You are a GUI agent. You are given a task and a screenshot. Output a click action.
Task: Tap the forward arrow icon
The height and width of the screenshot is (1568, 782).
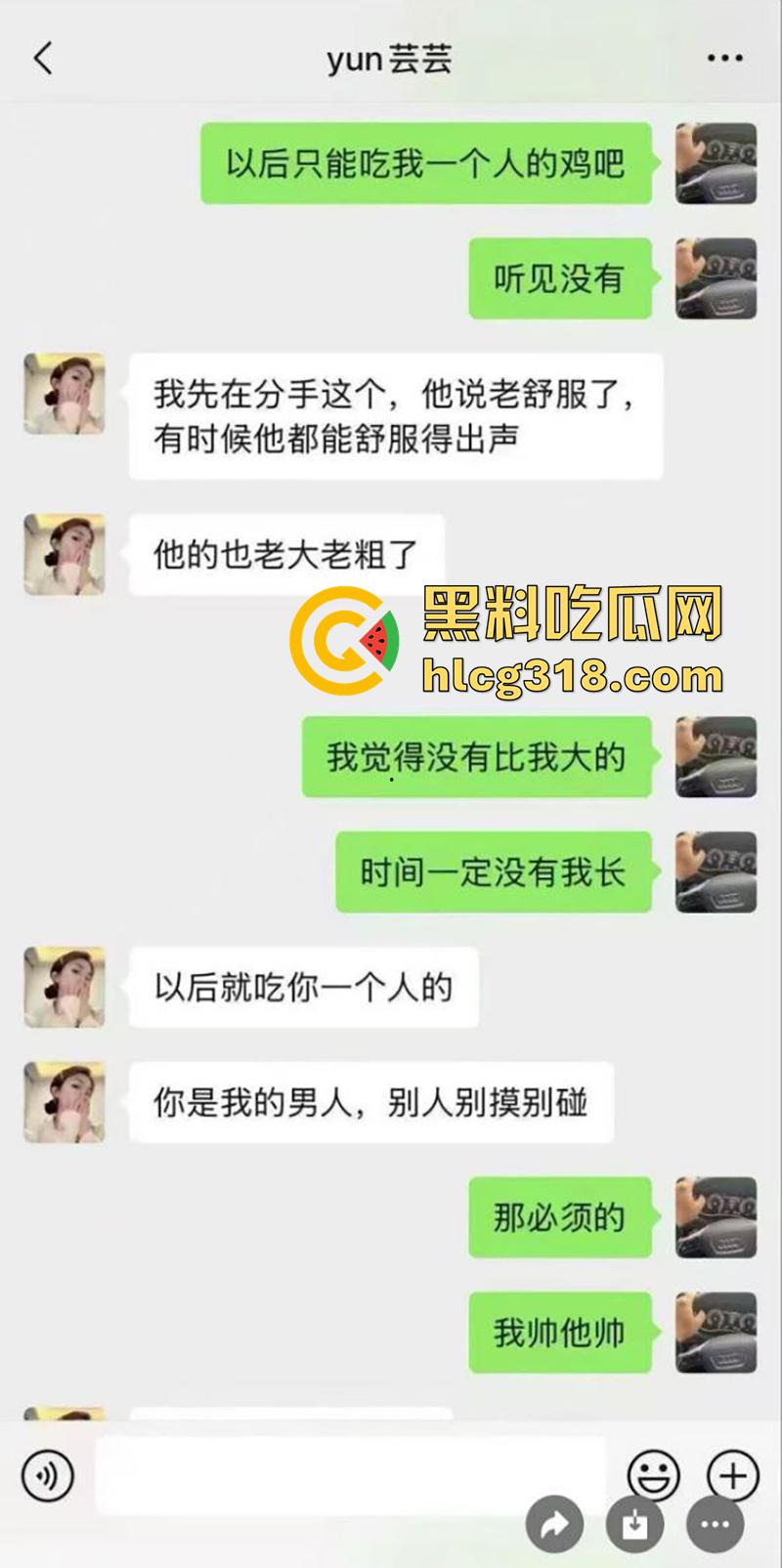pyautogui.click(x=555, y=1524)
